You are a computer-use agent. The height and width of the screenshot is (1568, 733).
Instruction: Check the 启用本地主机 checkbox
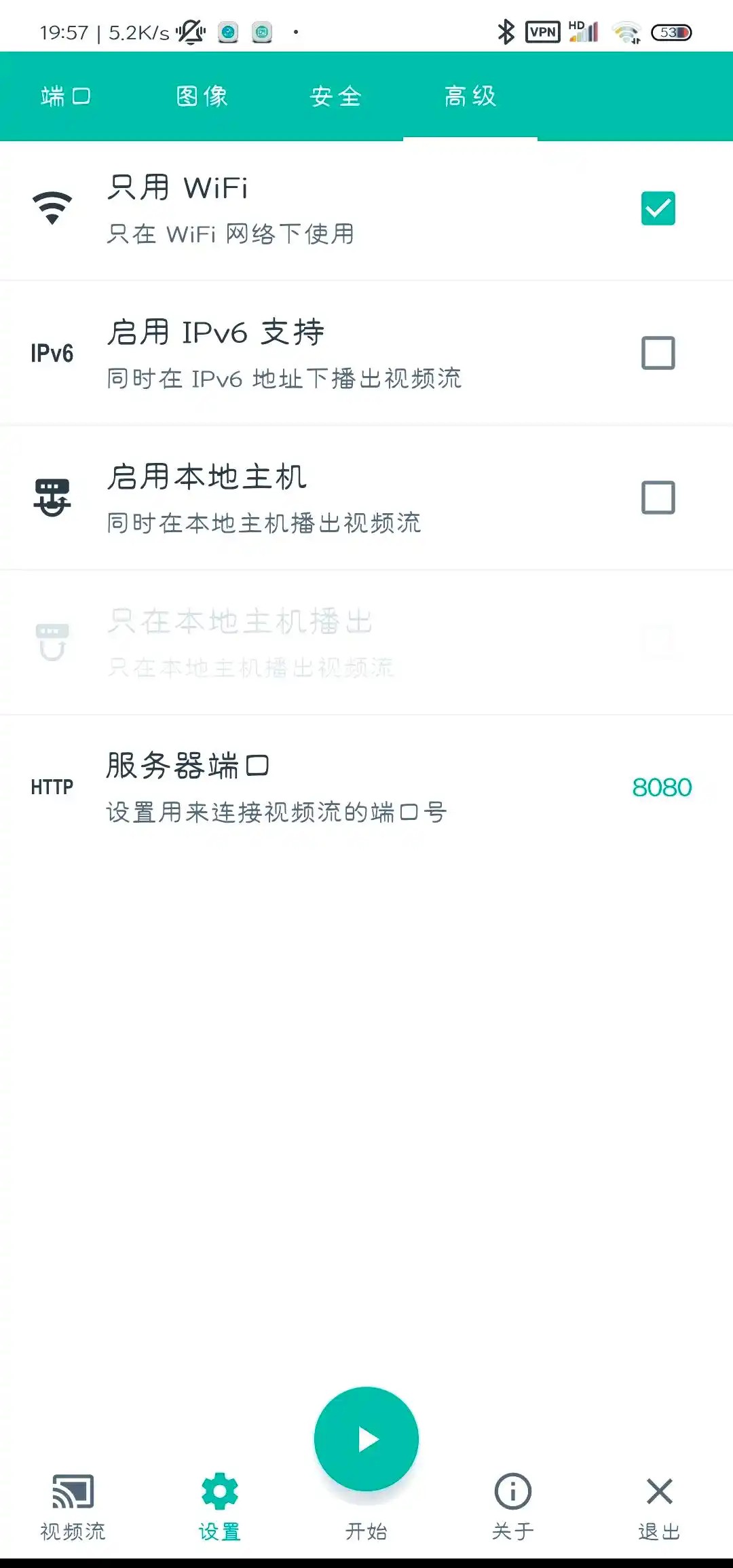[658, 498]
